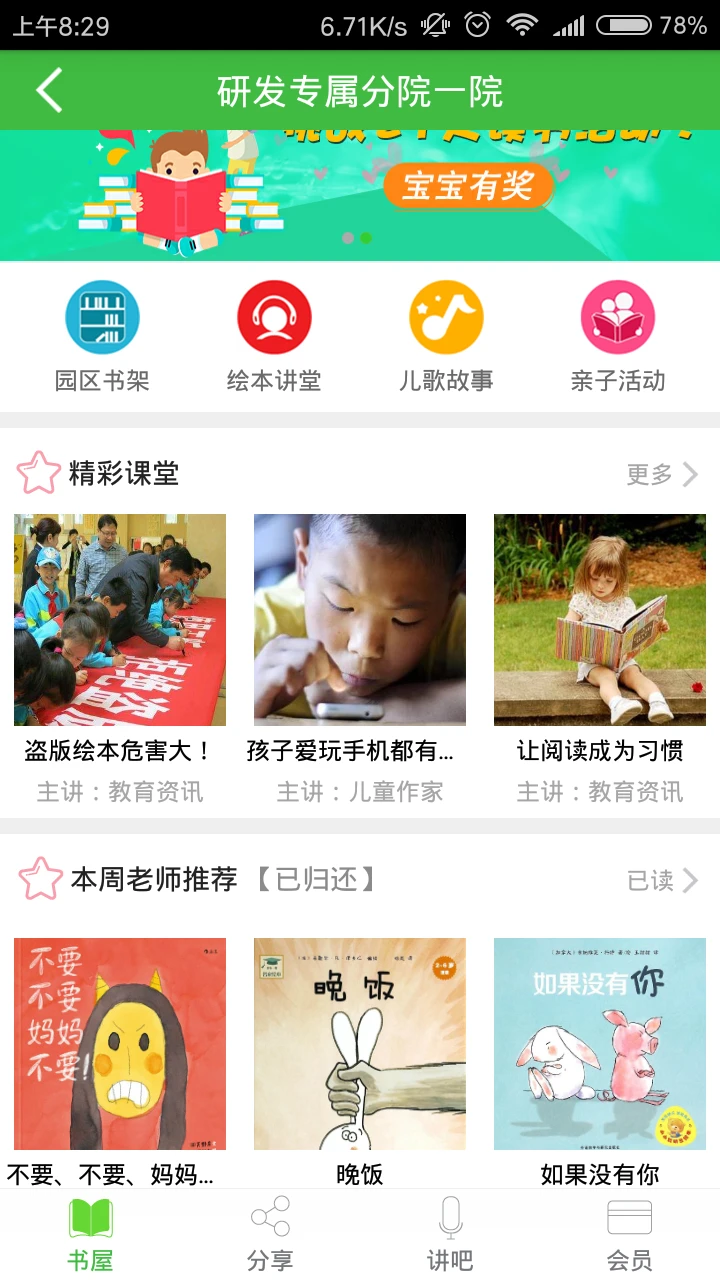Open 亲子活动 parent-child activities

tap(618, 336)
